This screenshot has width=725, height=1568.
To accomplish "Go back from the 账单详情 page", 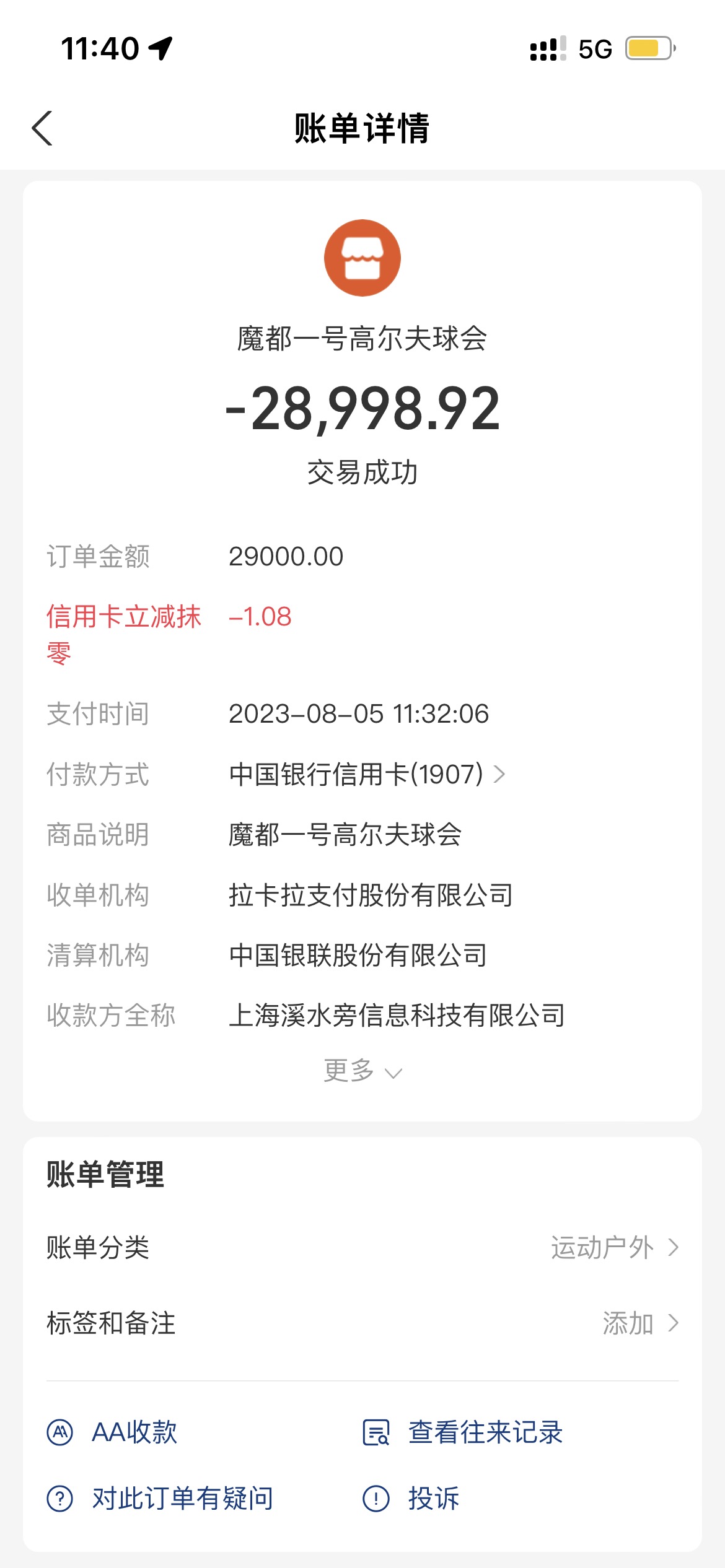I will coord(42,128).
